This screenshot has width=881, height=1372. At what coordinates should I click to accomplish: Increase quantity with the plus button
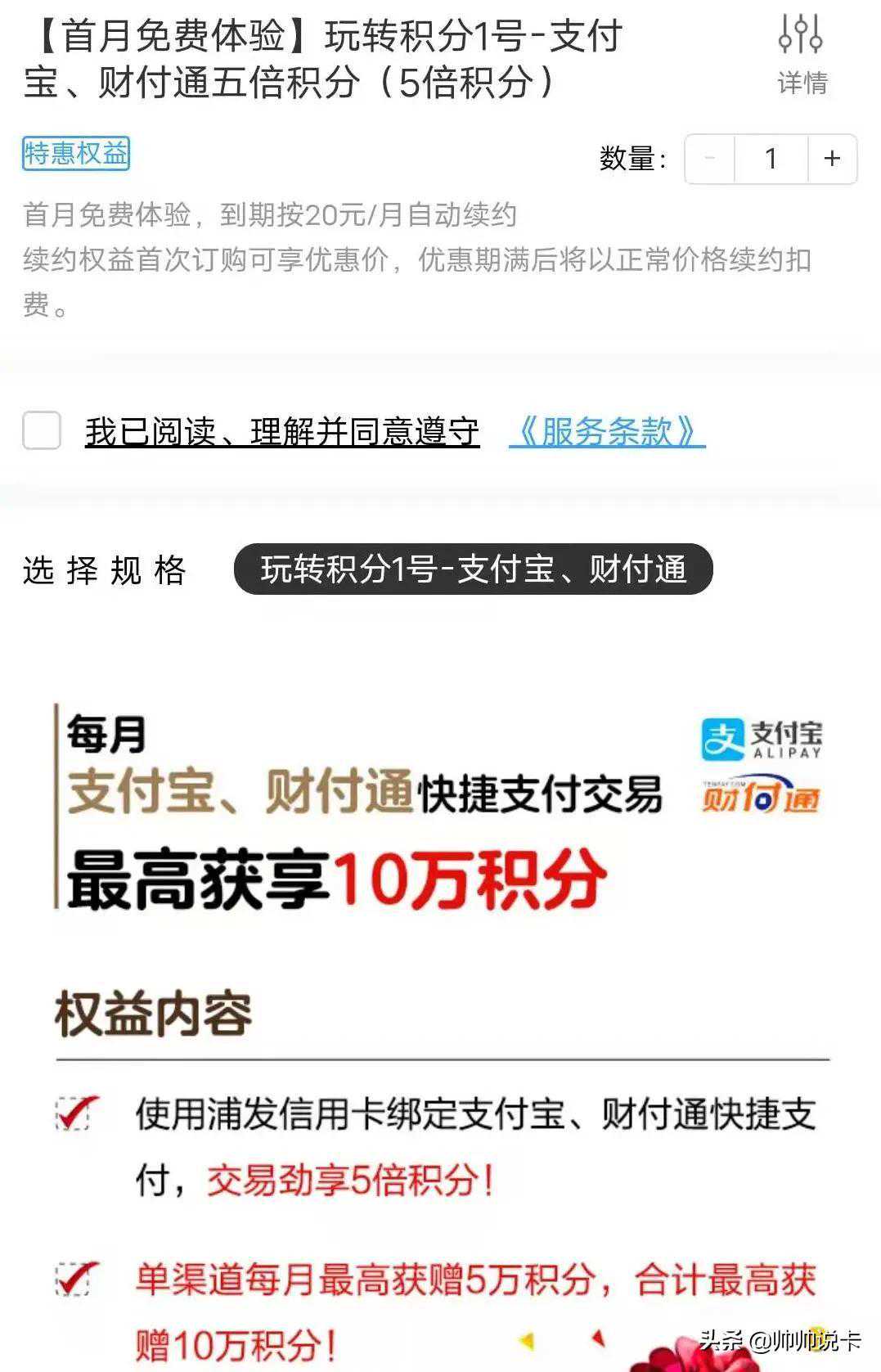(x=832, y=159)
